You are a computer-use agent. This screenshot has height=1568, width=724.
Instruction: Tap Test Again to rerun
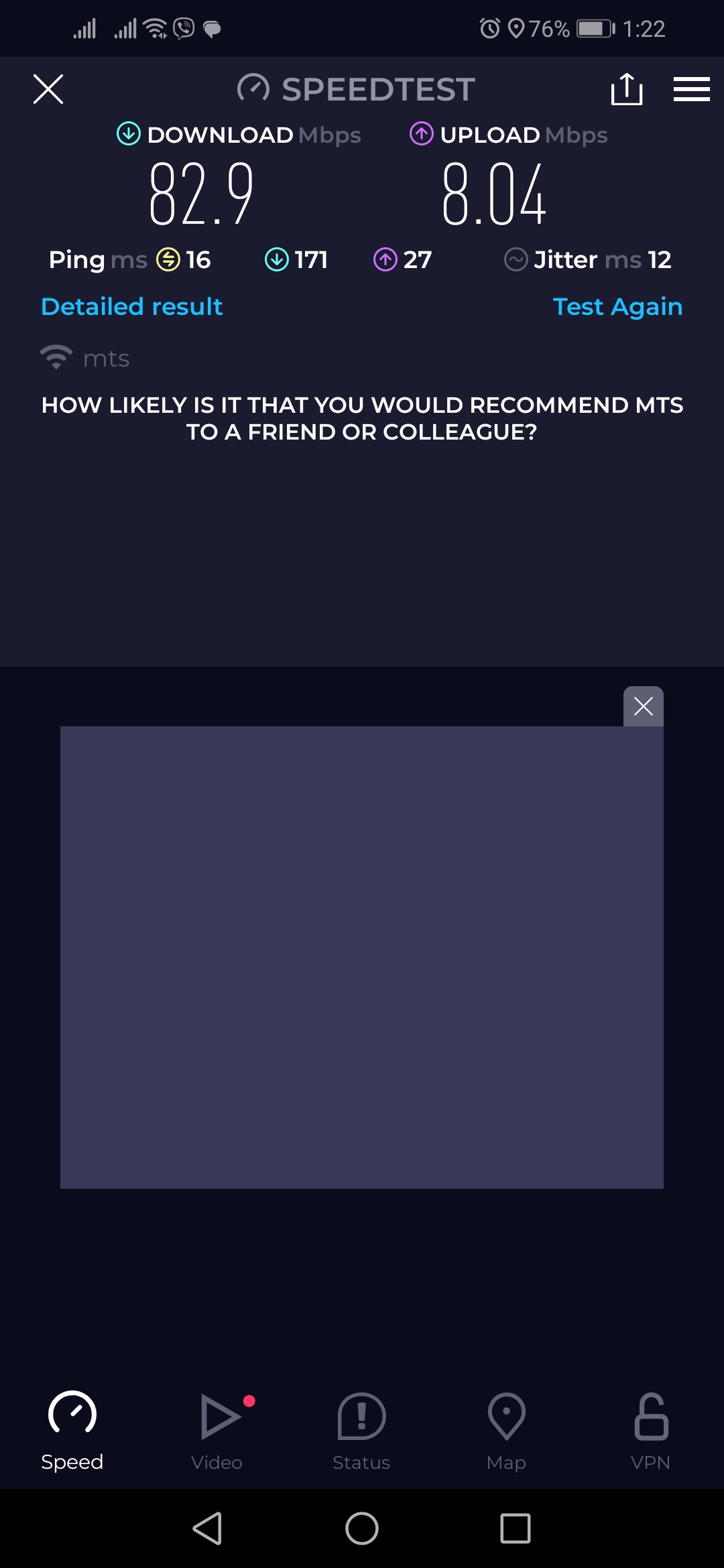tap(617, 307)
